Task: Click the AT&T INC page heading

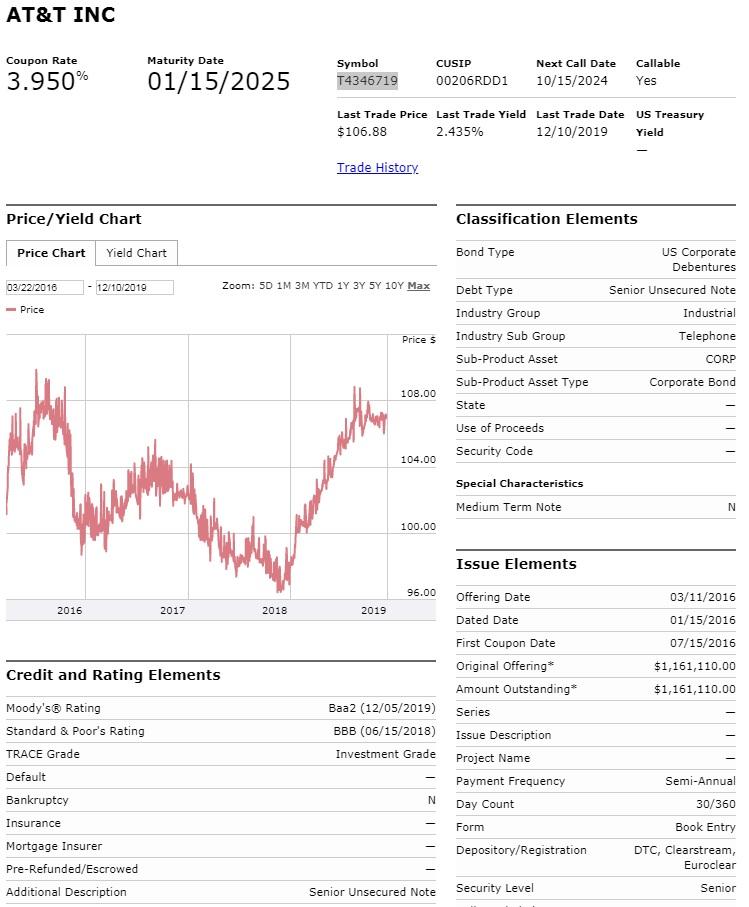Action: click(62, 15)
